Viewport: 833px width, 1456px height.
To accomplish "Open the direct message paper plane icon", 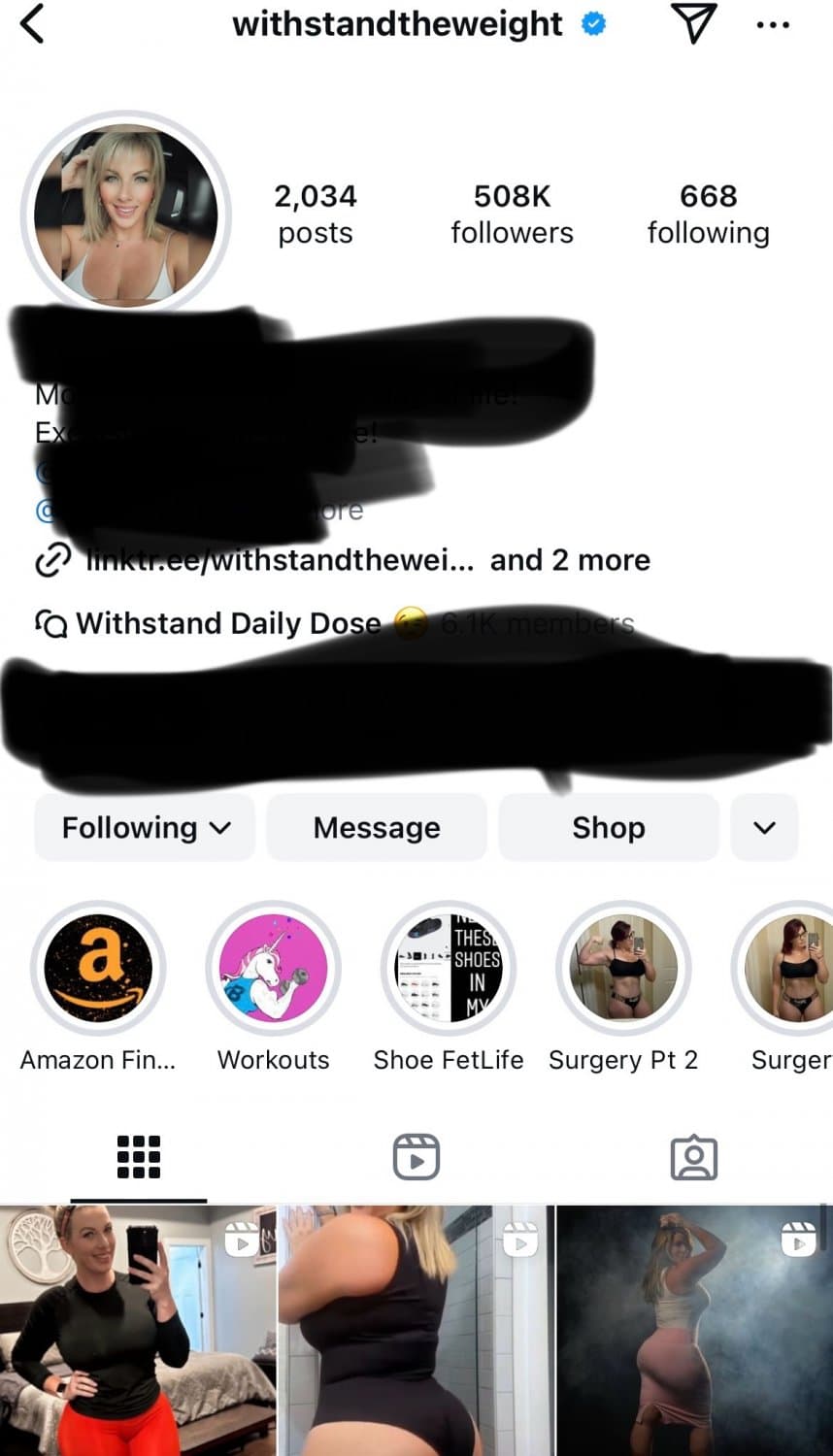I will click(x=694, y=23).
